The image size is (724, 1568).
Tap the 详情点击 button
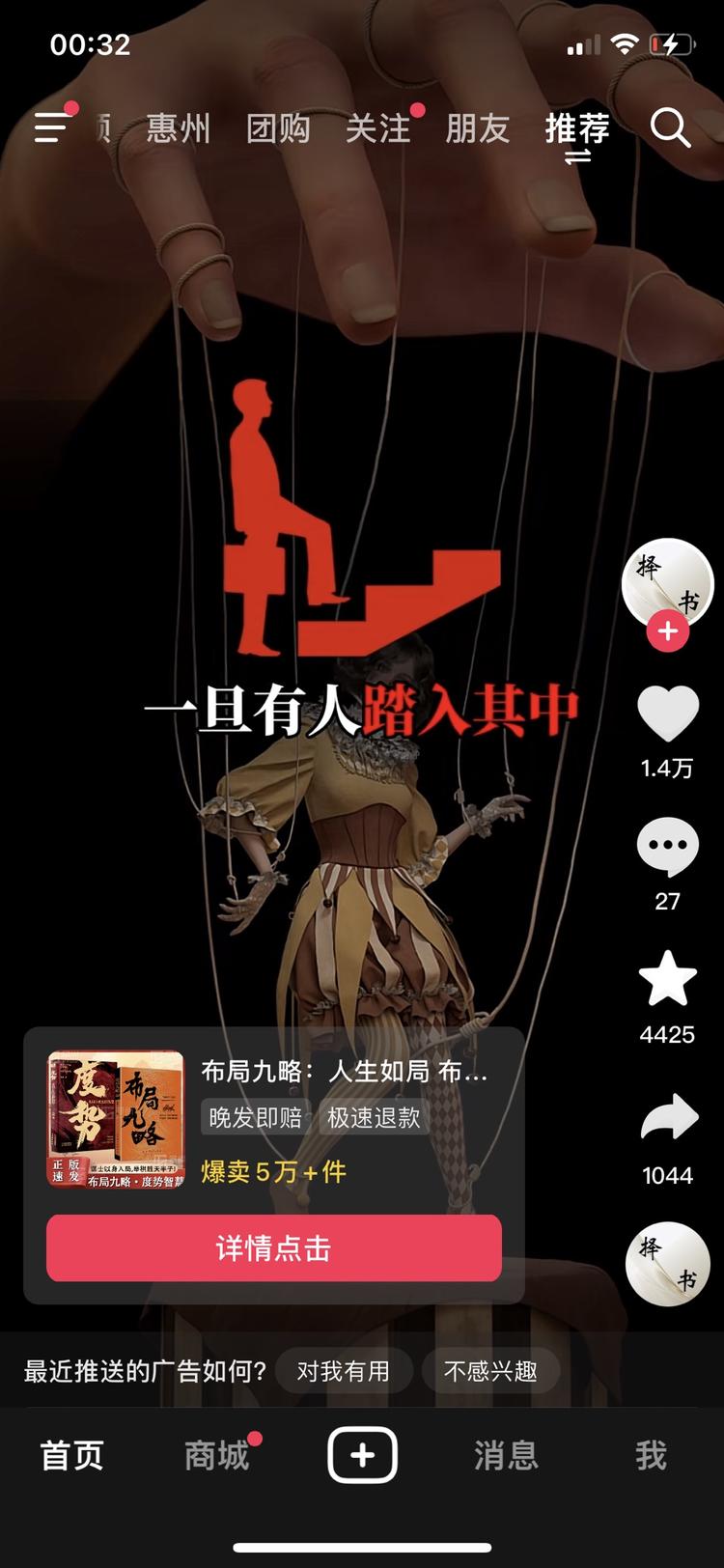274,1248
